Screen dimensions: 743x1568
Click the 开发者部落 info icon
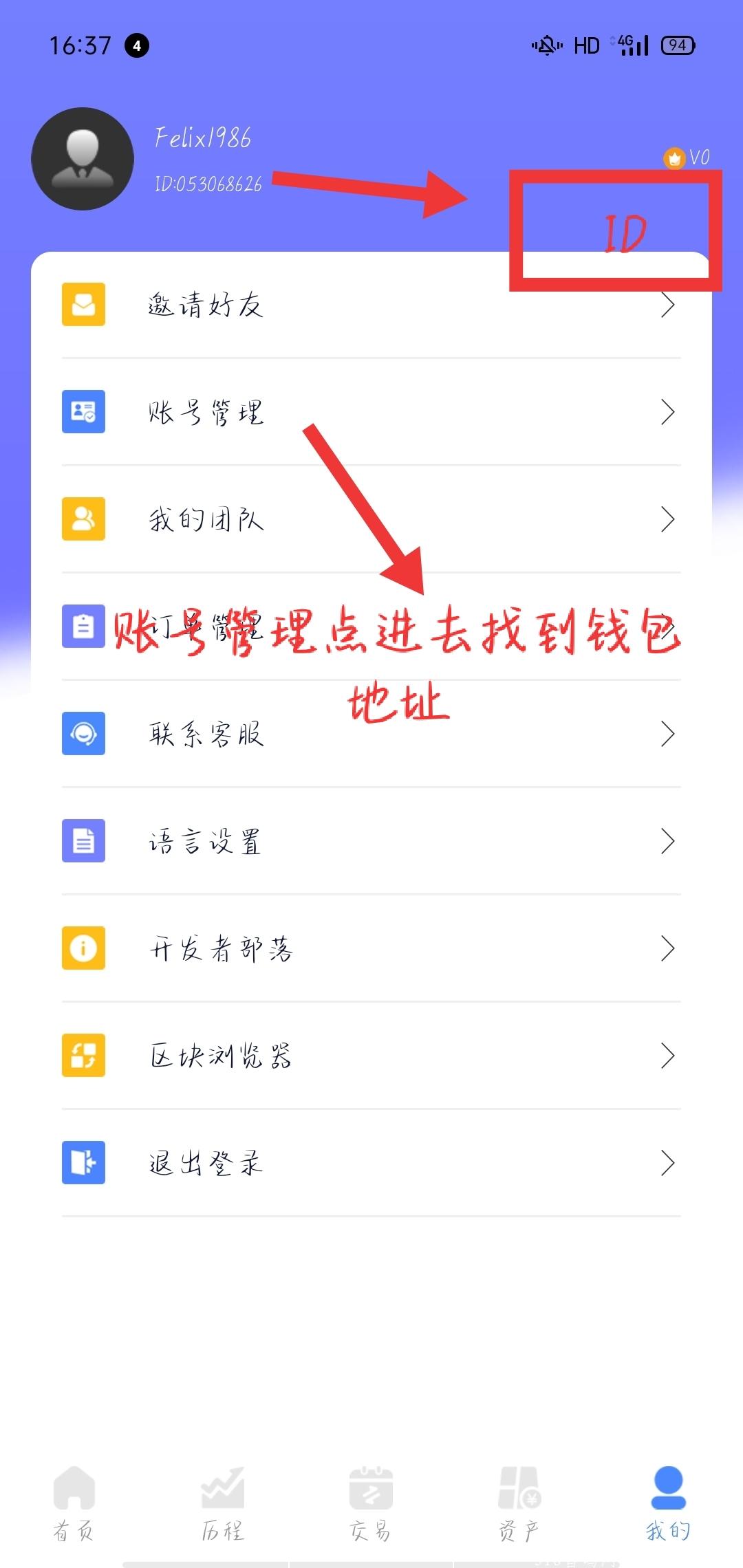[x=83, y=948]
